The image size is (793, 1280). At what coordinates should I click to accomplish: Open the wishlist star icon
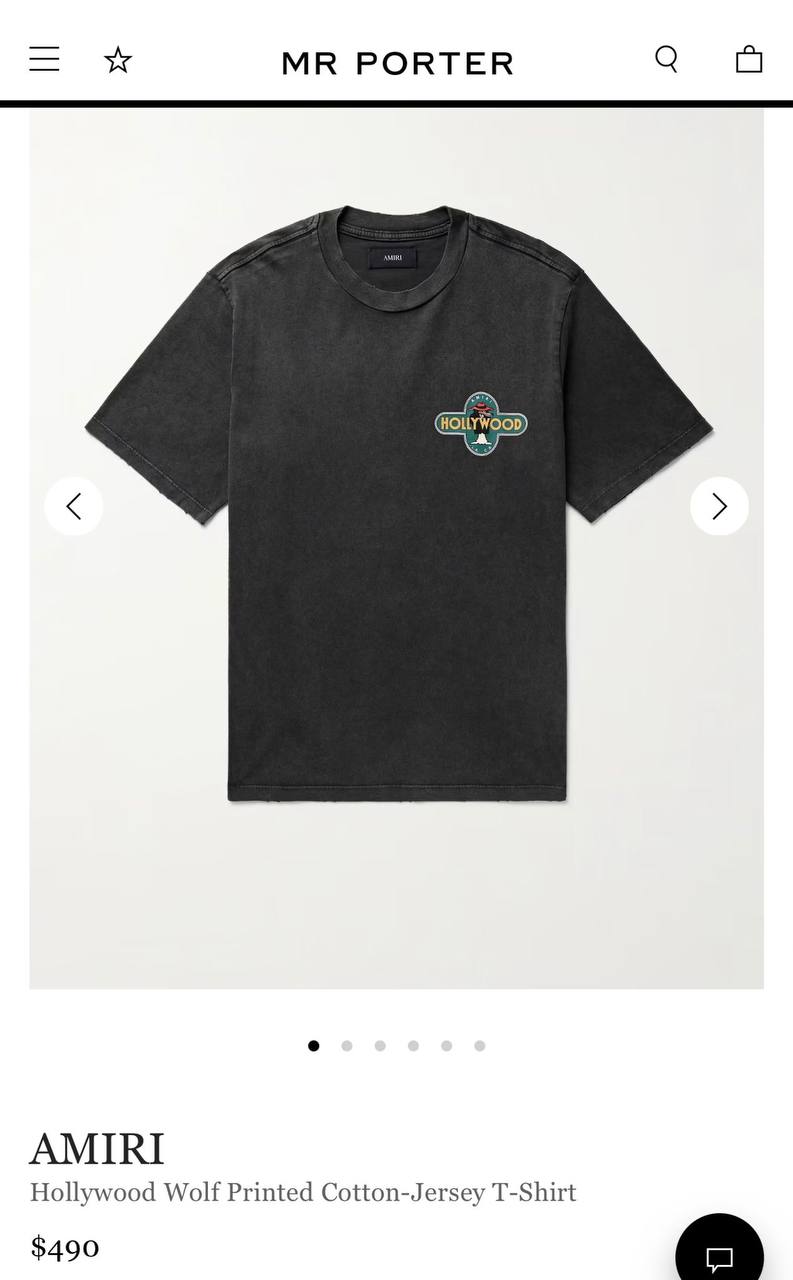tap(118, 61)
